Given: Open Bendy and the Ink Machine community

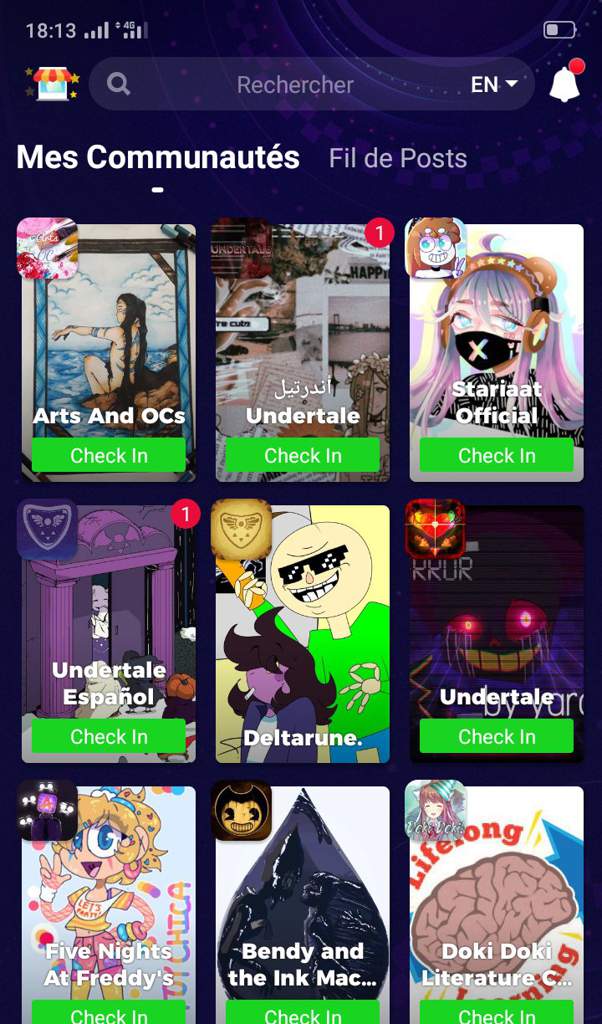Looking at the screenshot, I should pos(302,890).
